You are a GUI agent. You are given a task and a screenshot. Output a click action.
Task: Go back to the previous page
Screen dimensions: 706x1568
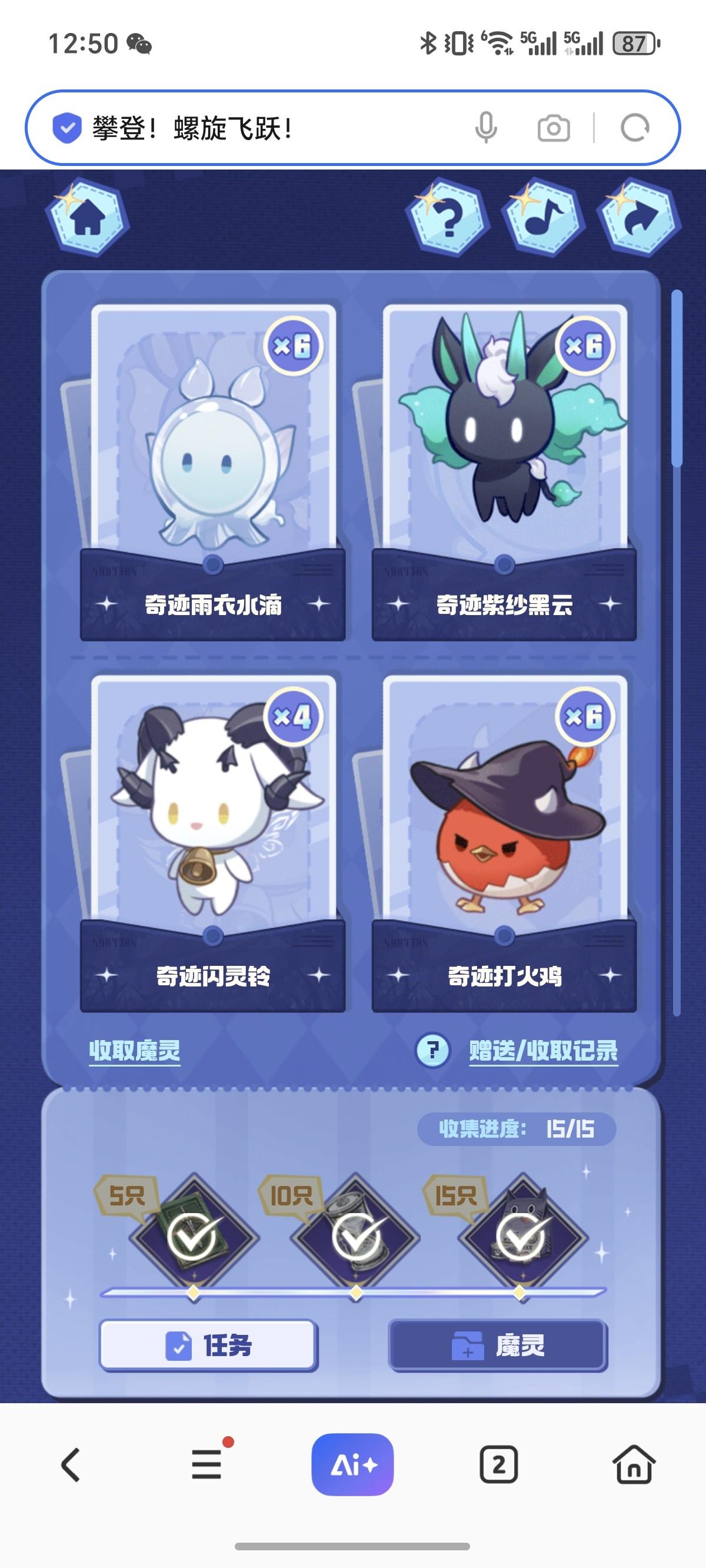71,1464
